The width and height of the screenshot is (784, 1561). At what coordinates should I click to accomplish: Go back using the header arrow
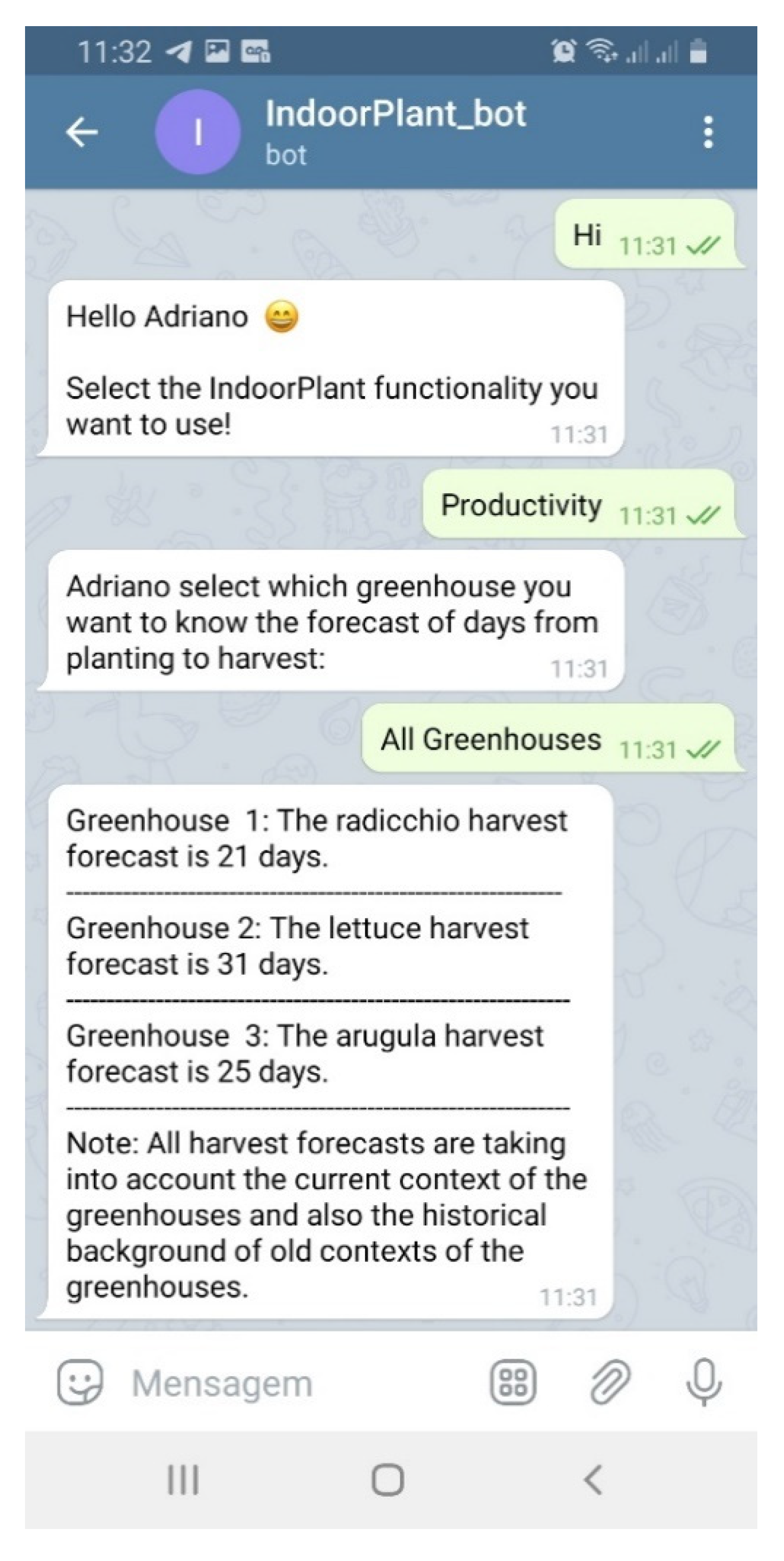click(82, 132)
